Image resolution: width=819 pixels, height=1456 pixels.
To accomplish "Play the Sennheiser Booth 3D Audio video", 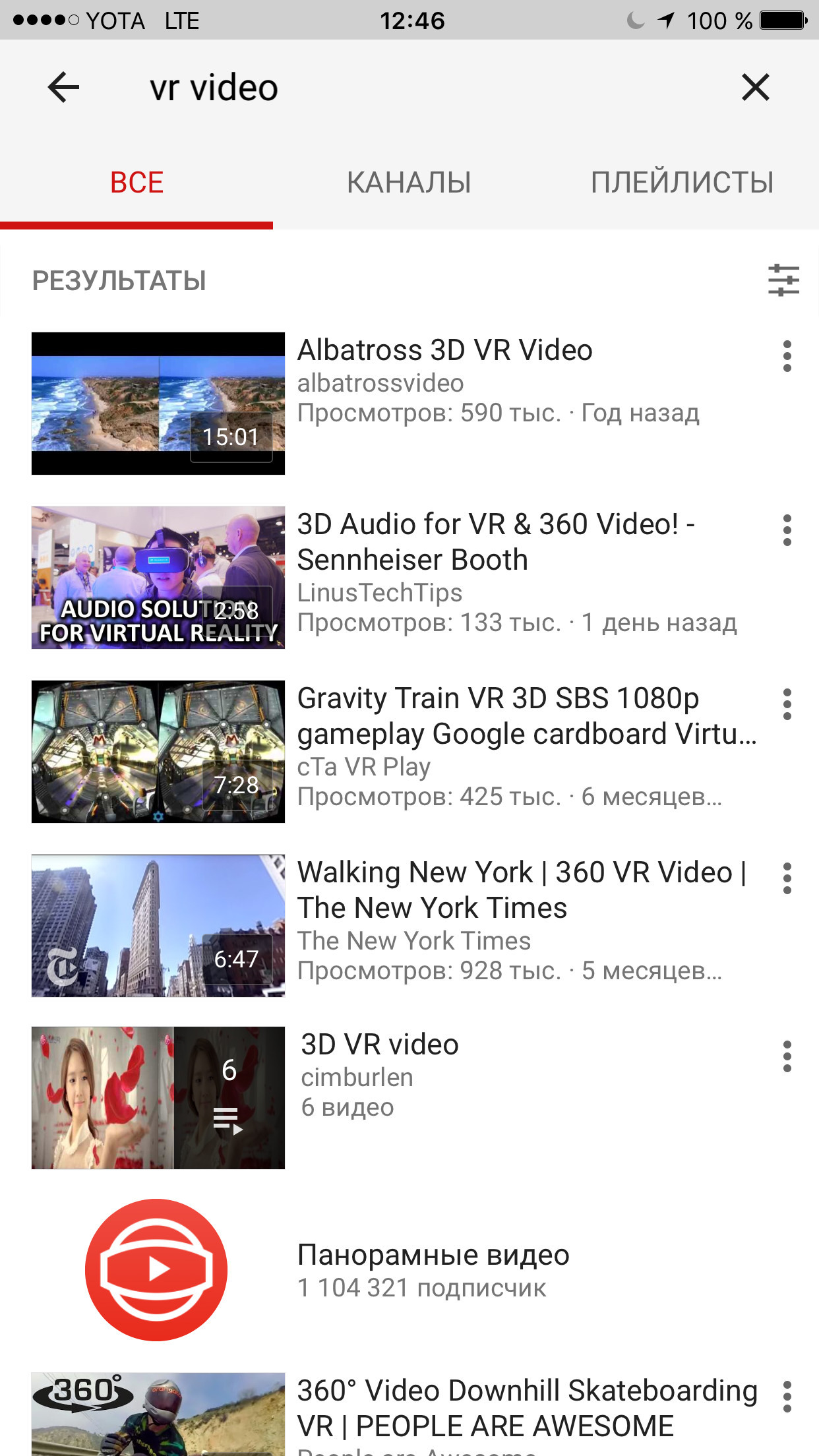I will tap(158, 578).
